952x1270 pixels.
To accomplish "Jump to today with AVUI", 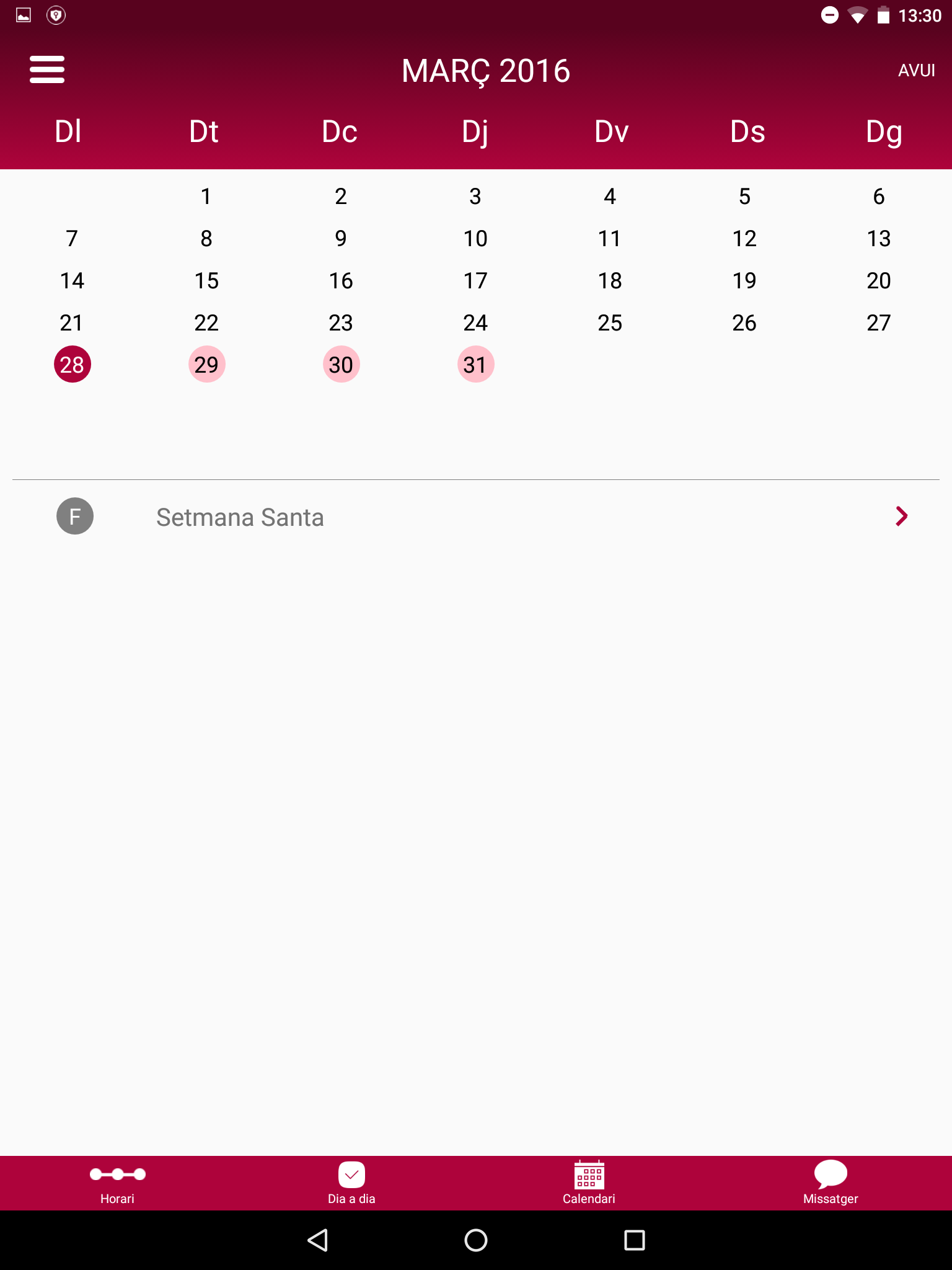I will 916,71.
